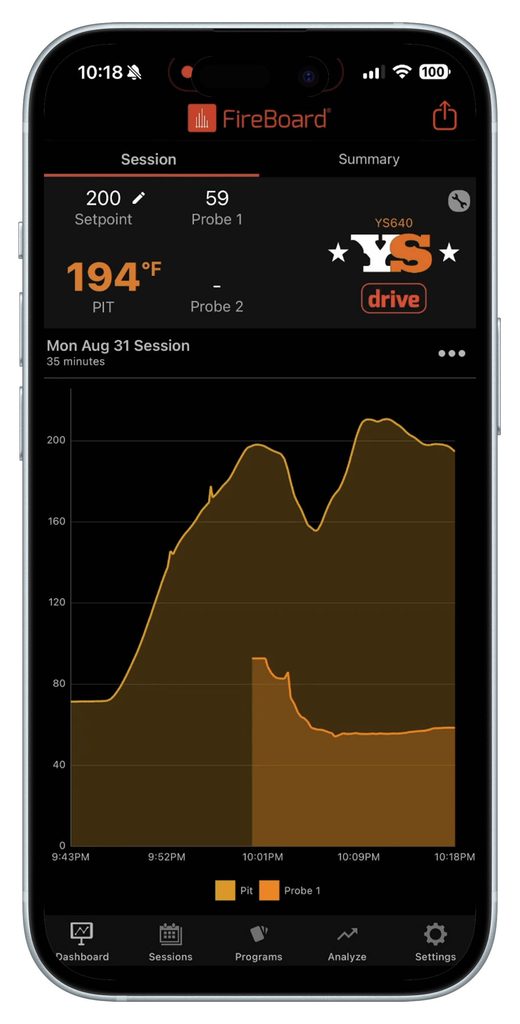Image resolution: width=520 pixels, height=1024 pixels.
Task: Switch to the Summary tab
Action: pos(368,159)
